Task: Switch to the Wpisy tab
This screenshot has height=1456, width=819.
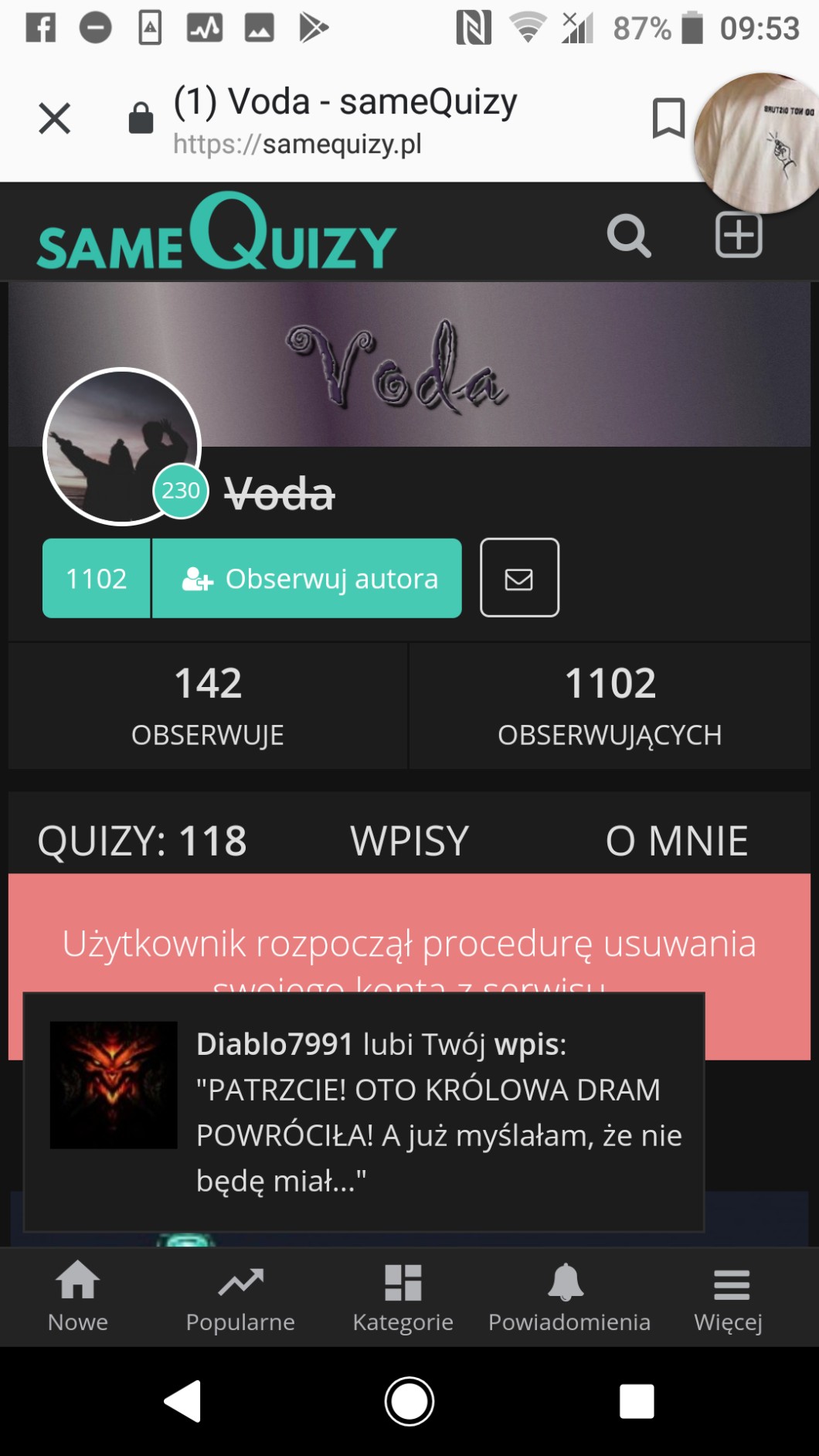Action: (x=409, y=840)
